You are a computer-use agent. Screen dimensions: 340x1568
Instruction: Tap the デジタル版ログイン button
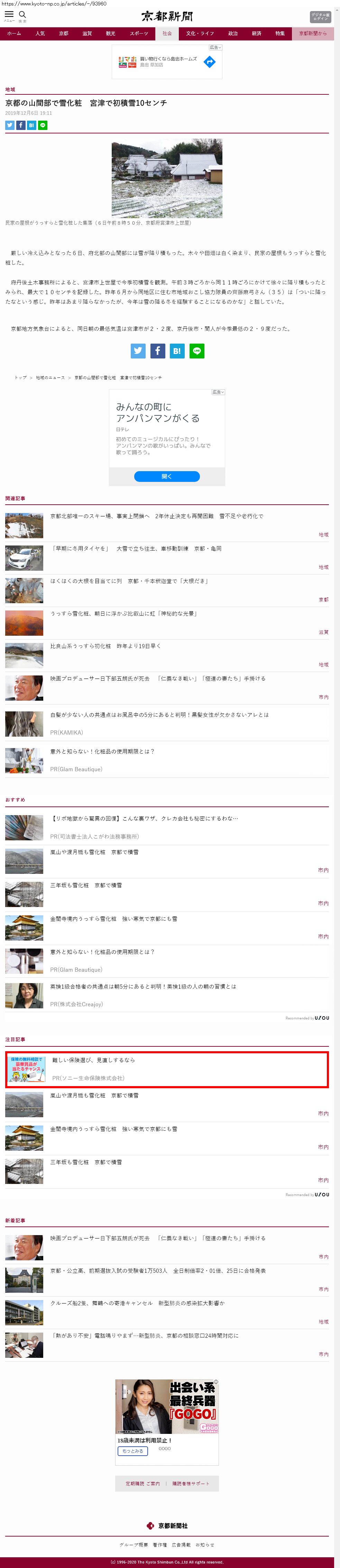coord(320,17)
